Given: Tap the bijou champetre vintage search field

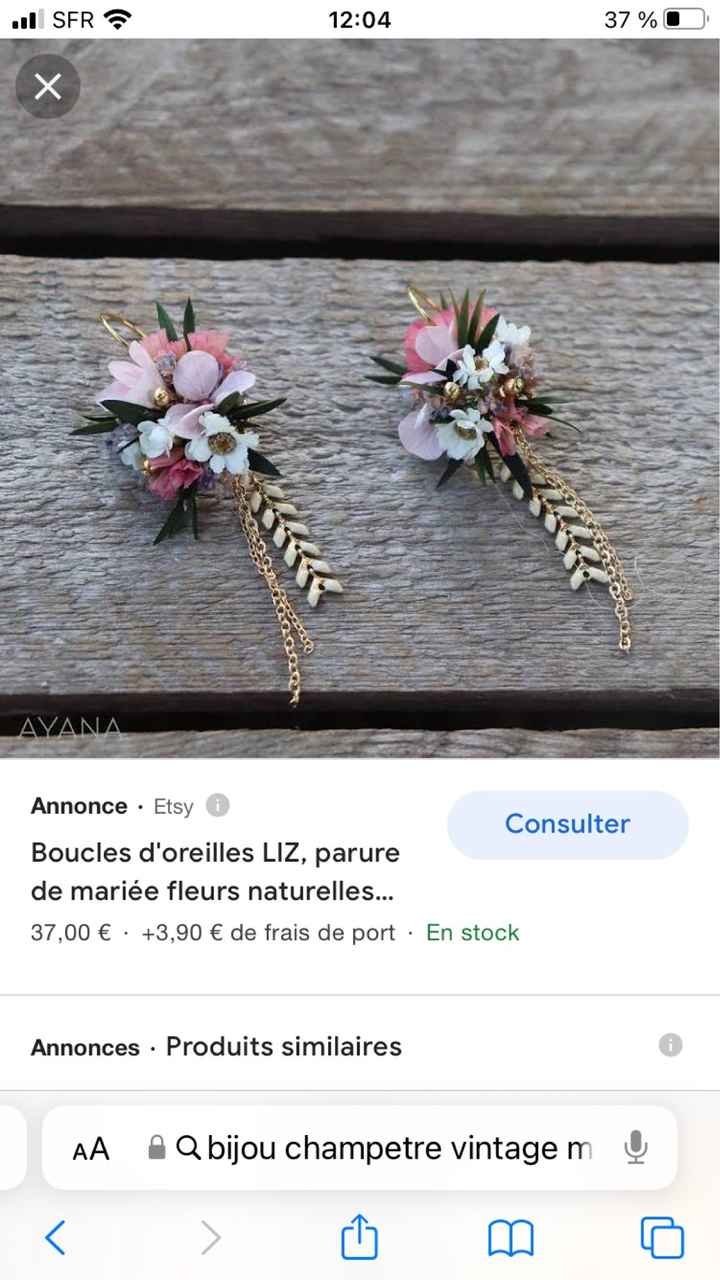Looking at the screenshot, I should [390, 1148].
